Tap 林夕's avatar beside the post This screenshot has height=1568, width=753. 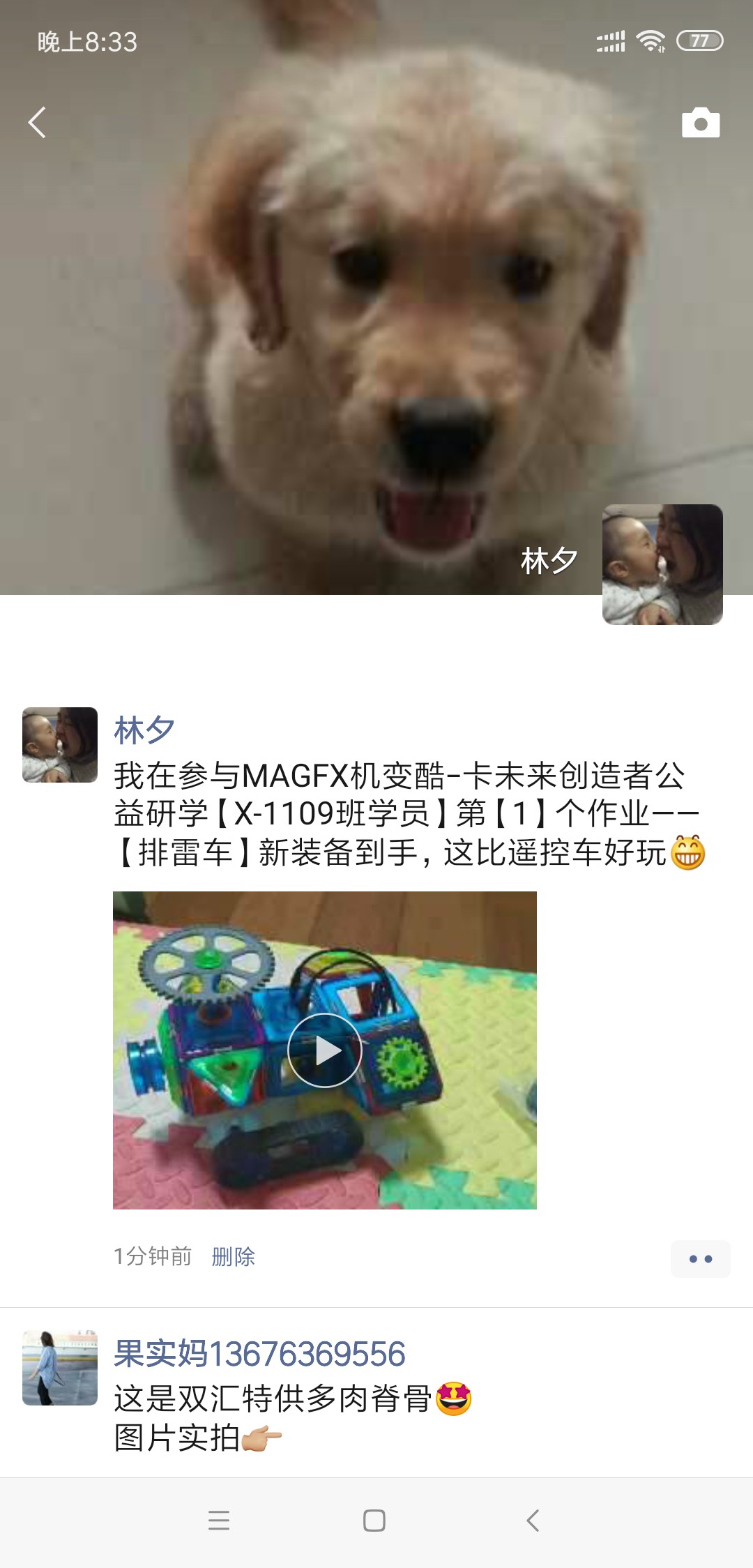click(60, 745)
